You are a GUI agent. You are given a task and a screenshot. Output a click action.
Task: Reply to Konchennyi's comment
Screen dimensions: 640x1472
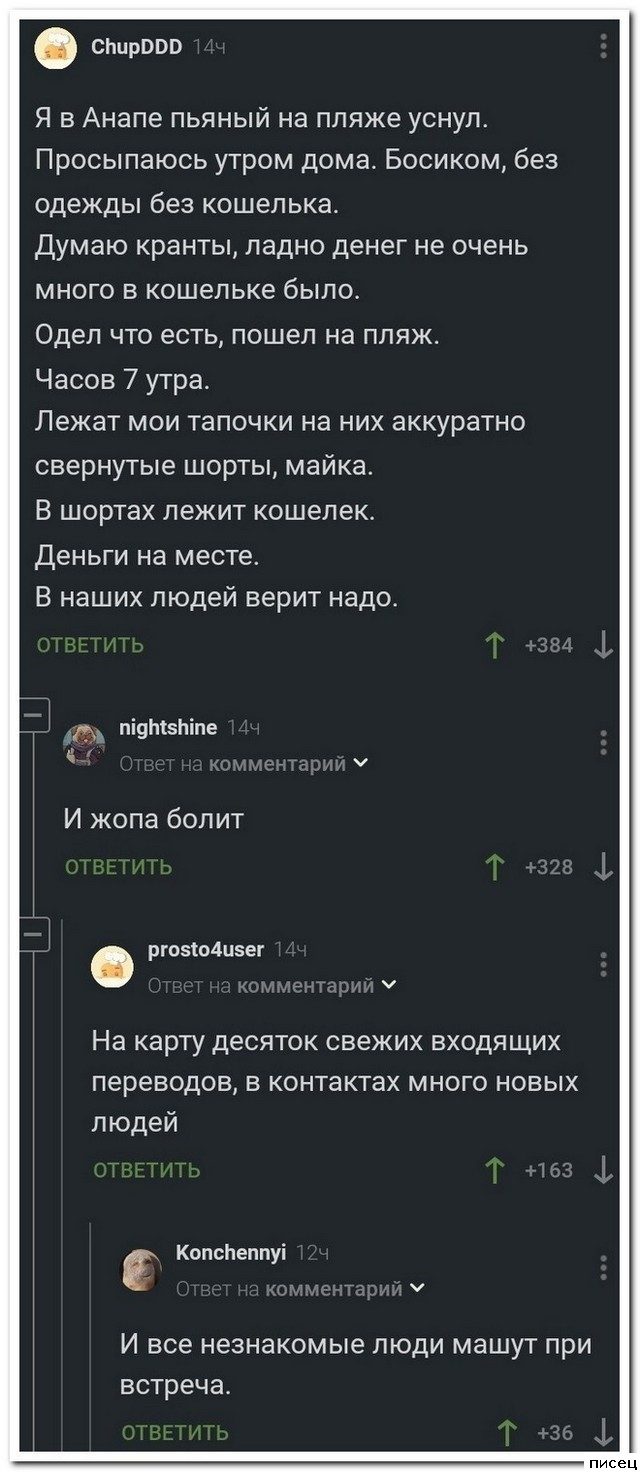[x=174, y=1433]
